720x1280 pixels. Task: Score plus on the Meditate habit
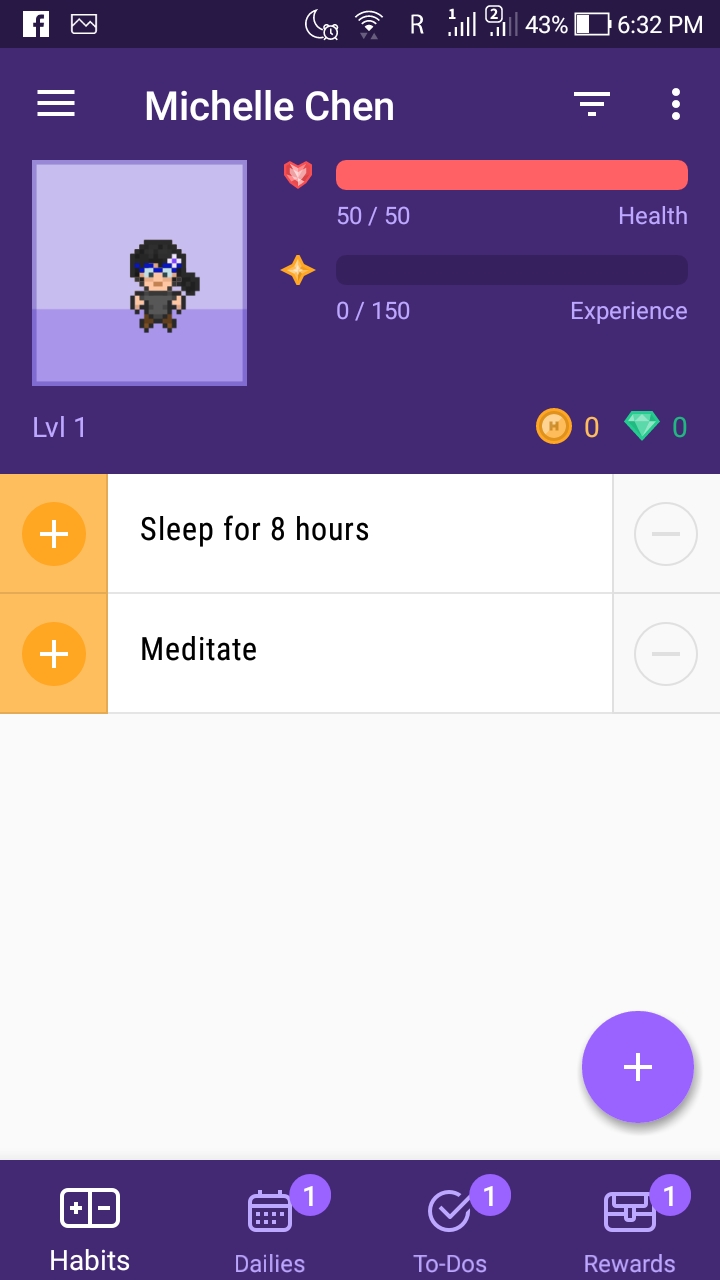54,654
